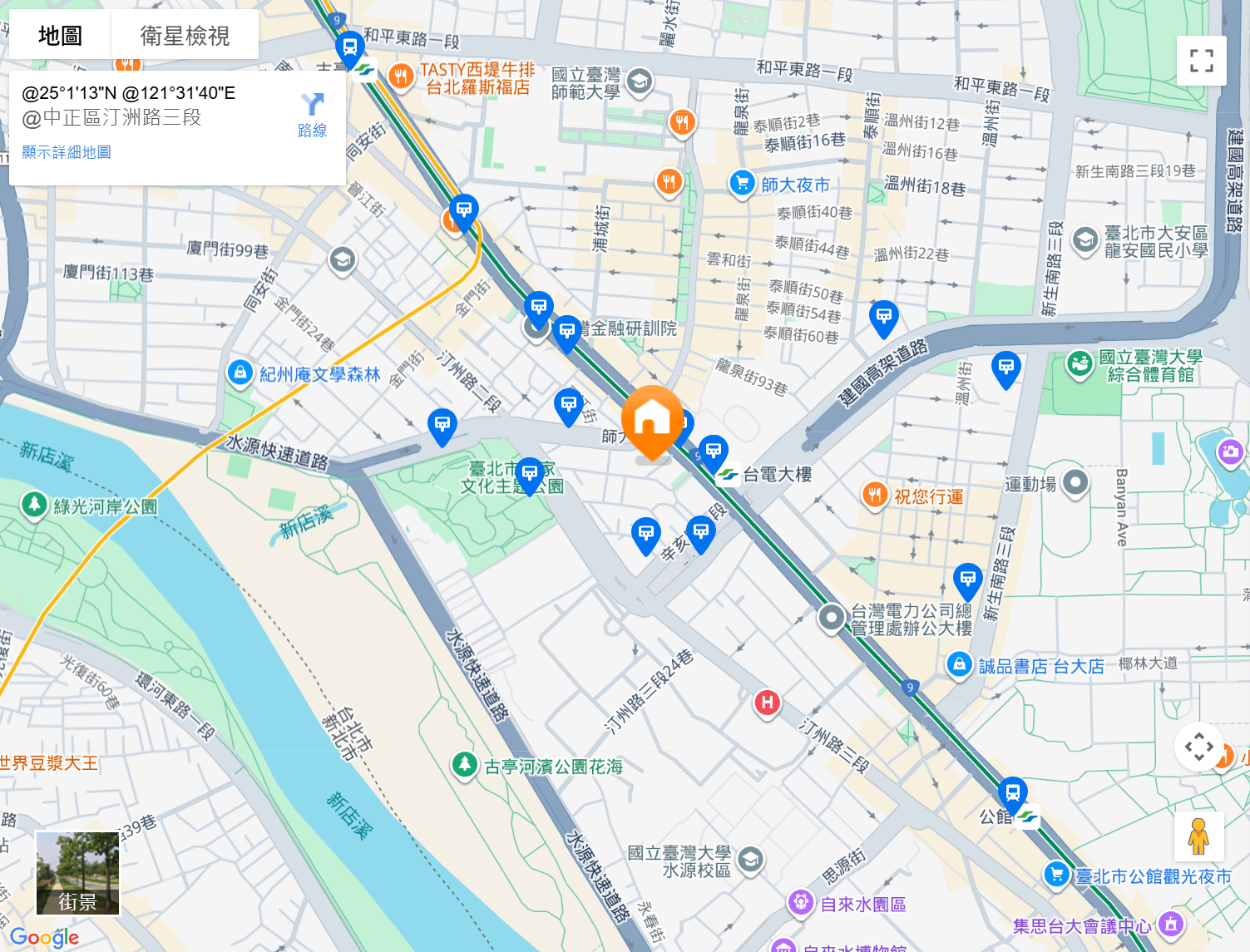Tap the Pegman street view figure
Image resolution: width=1250 pixels, height=952 pixels.
tap(1198, 836)
